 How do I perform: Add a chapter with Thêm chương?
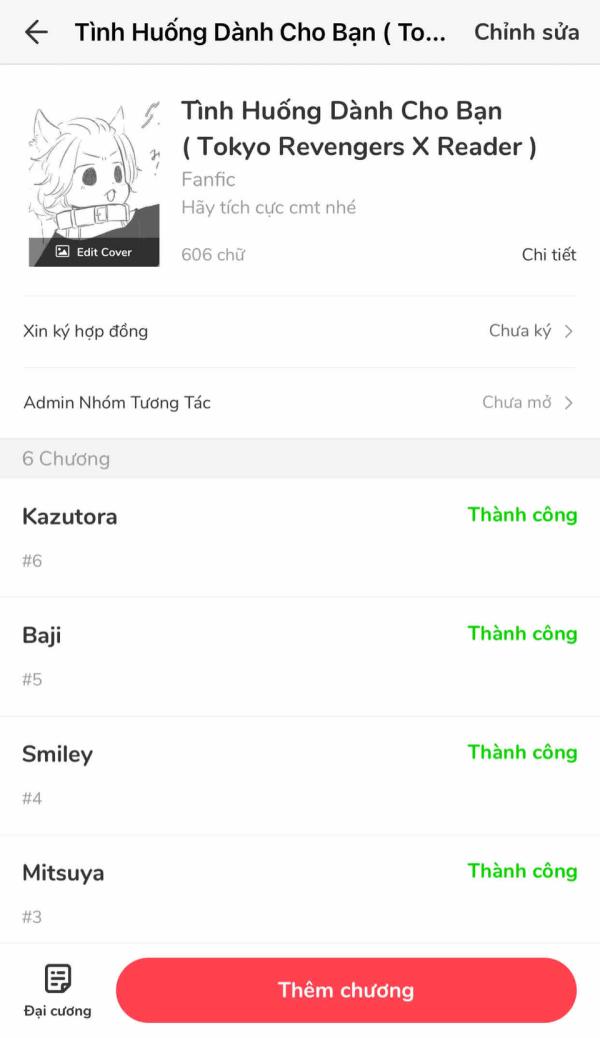[346, 990]
